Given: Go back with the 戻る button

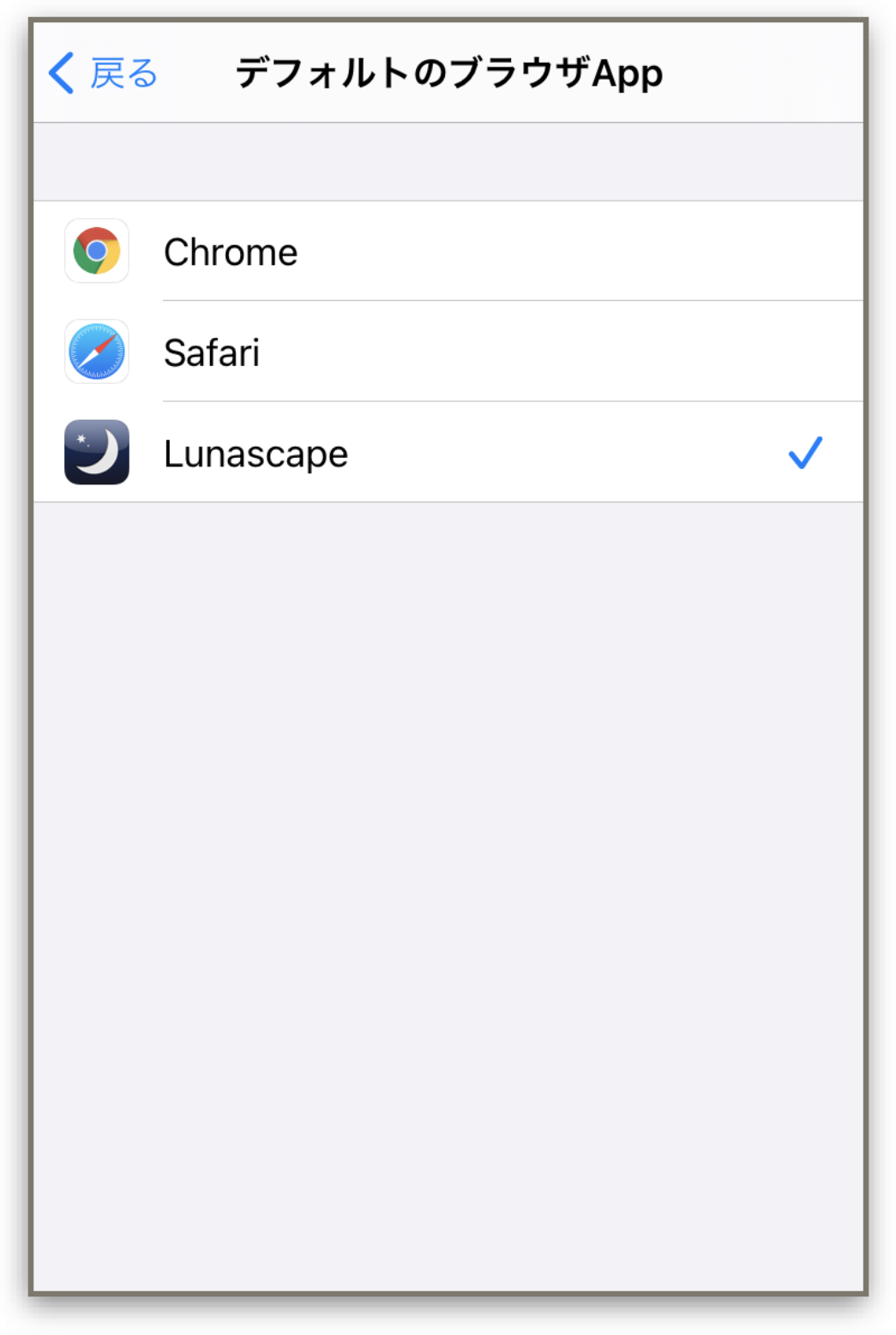Looking at the screenshot, I should point(104,74).
